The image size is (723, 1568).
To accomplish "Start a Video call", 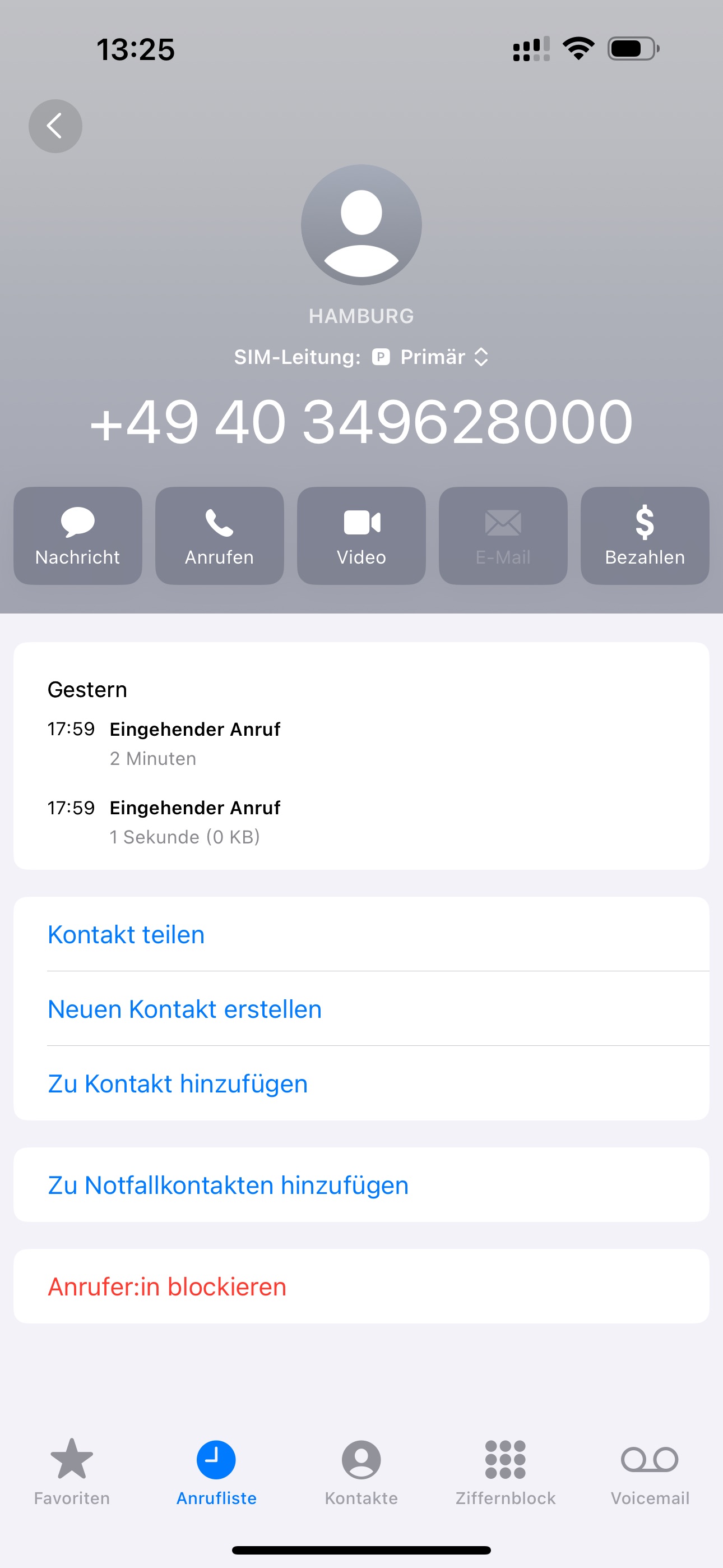I will coord(361,536).
